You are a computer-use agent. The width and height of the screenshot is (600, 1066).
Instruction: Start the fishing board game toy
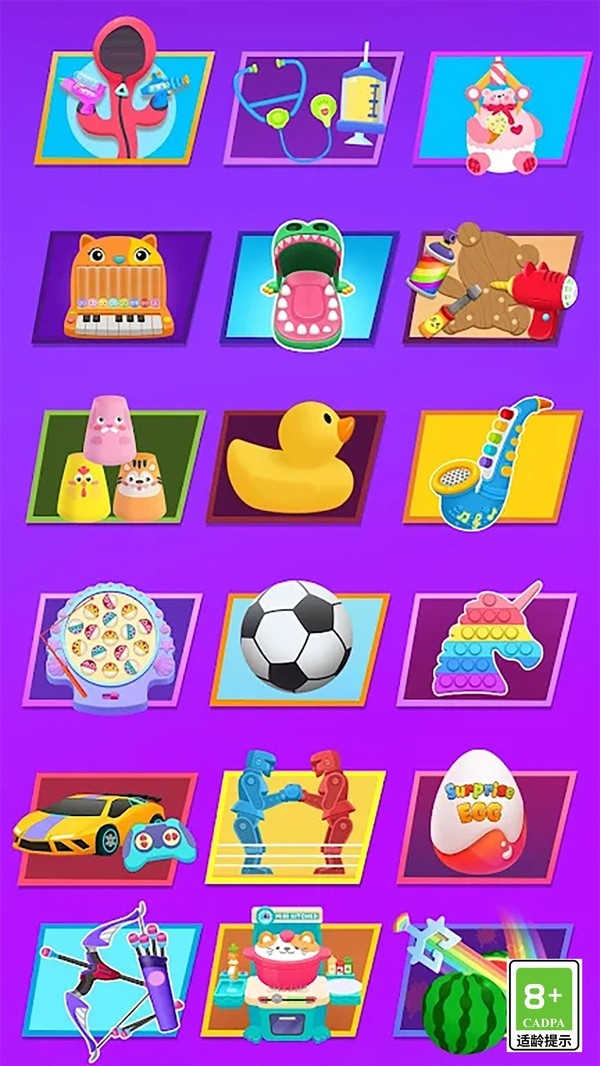tap(112, 647)
